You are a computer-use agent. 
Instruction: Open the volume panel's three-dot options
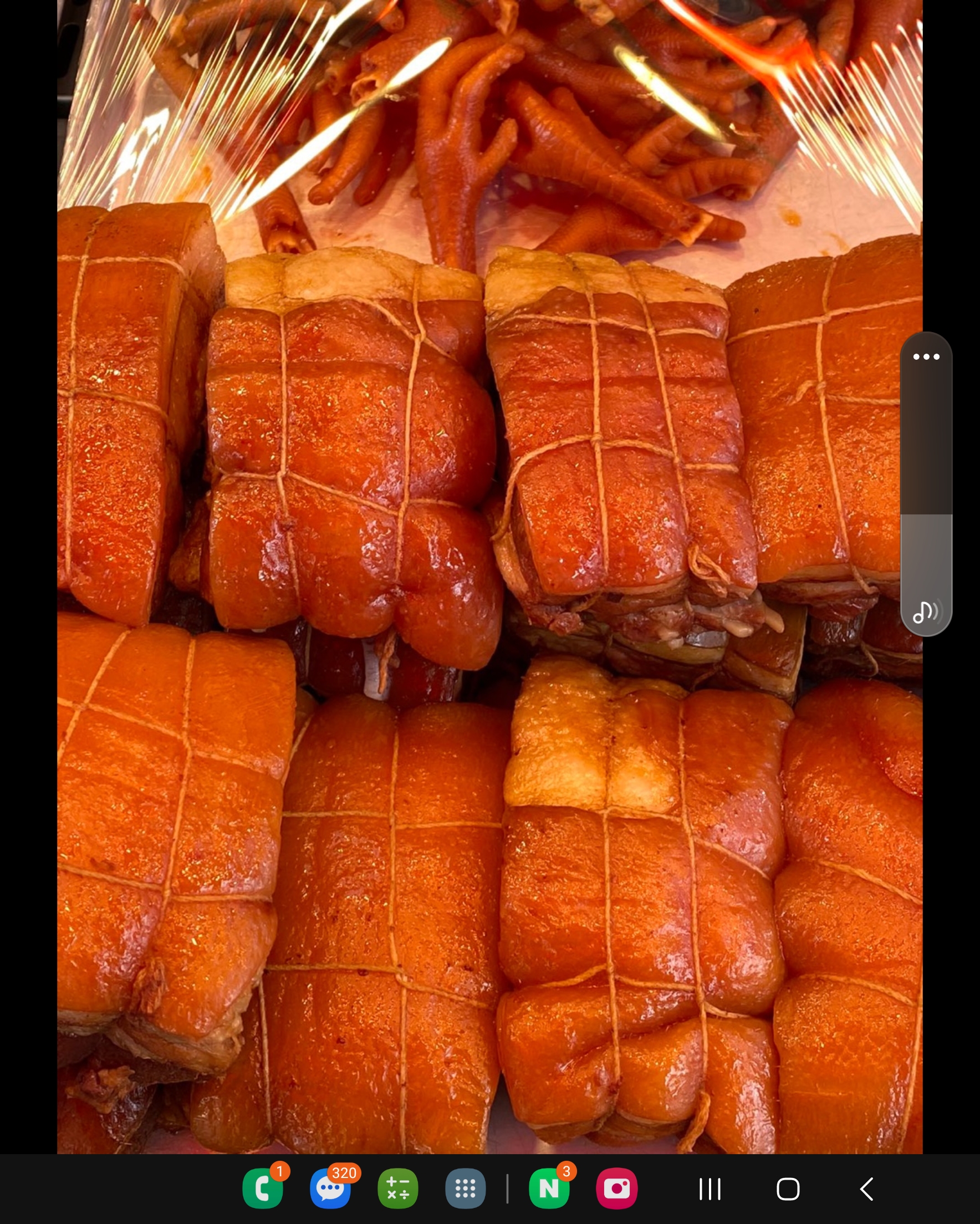tap(926, 356)
